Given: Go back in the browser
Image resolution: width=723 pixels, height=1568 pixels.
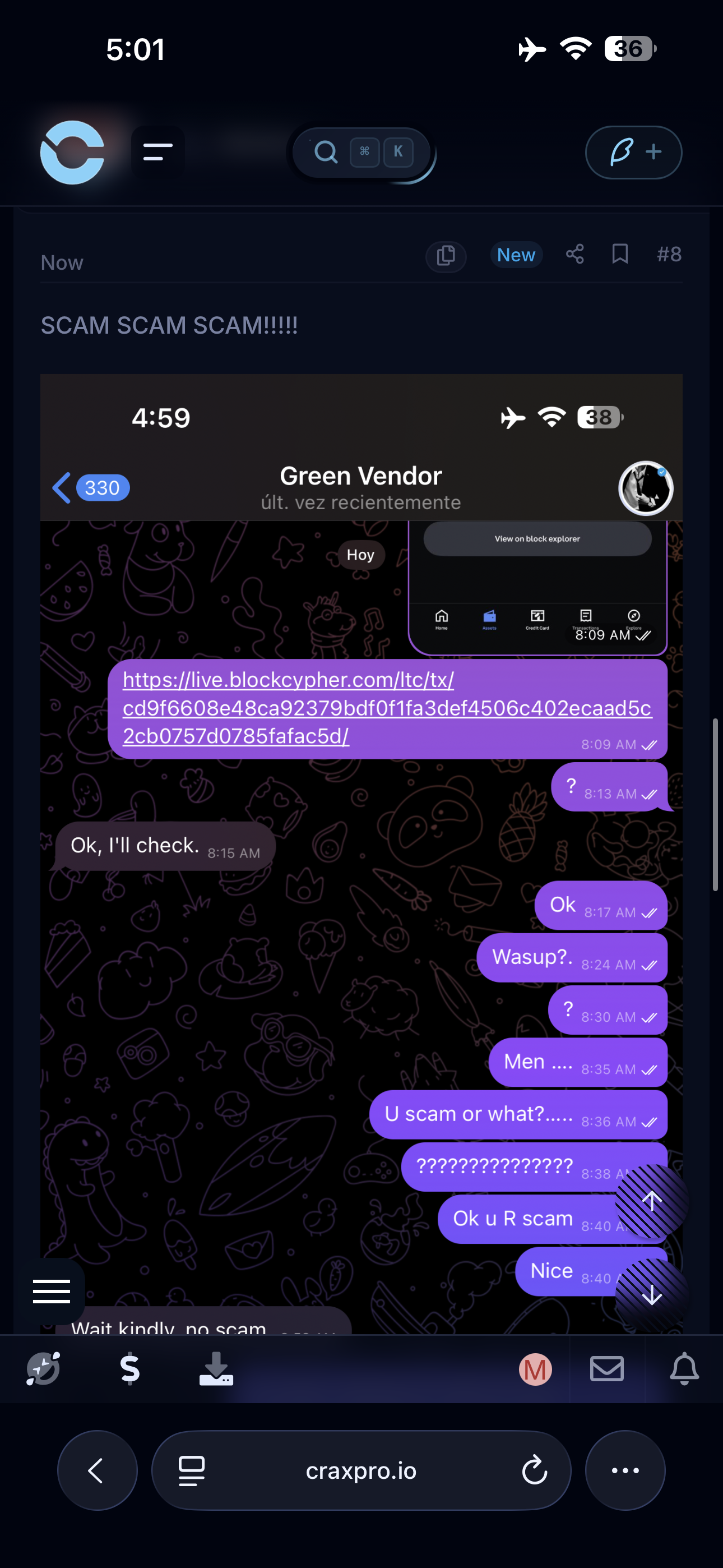Looking at the screenshot, I should click(97, 1470).
